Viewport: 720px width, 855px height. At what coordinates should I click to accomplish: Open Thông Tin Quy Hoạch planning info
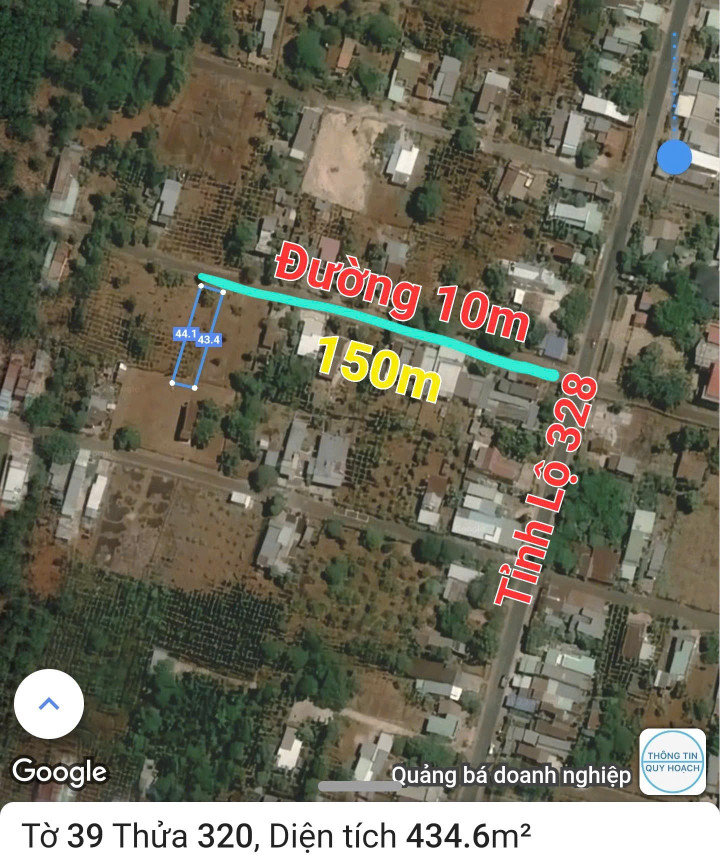click(x=674, y=762)
